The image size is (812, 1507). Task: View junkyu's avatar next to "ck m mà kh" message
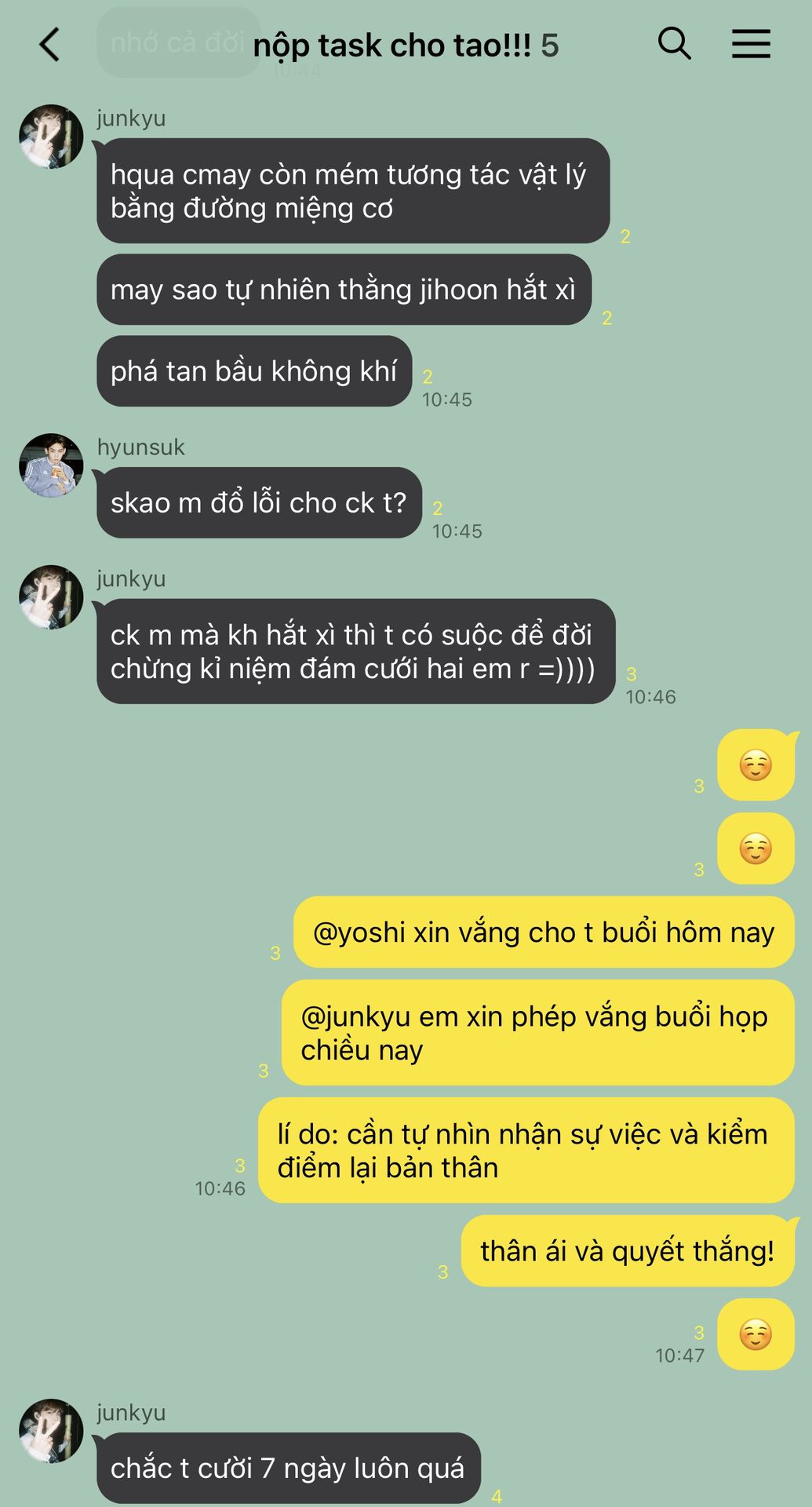[51, 597]
